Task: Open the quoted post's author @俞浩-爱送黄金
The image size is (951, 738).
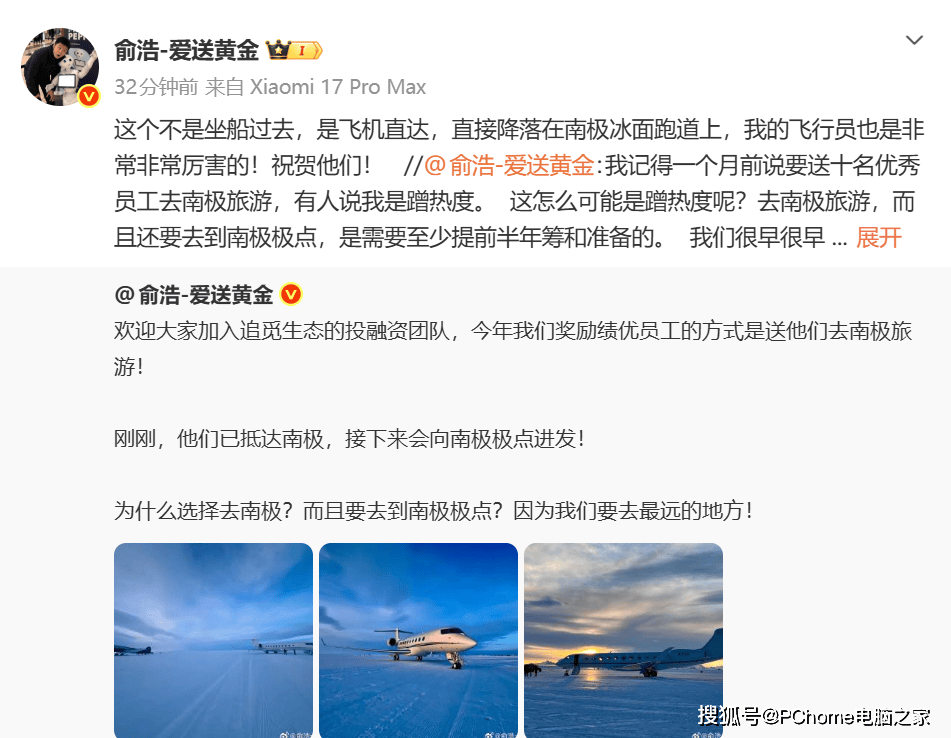Action: 194,295
